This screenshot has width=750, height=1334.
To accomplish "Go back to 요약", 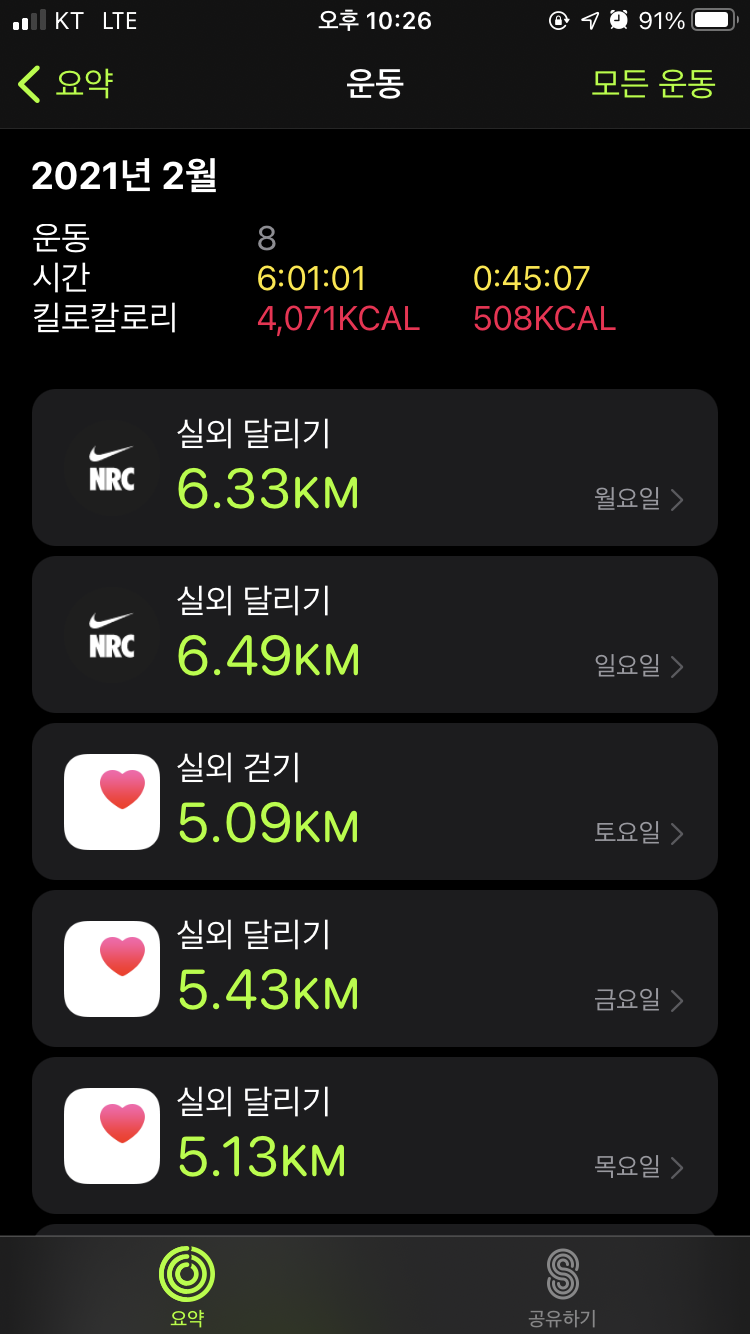I will coord(66,84).
